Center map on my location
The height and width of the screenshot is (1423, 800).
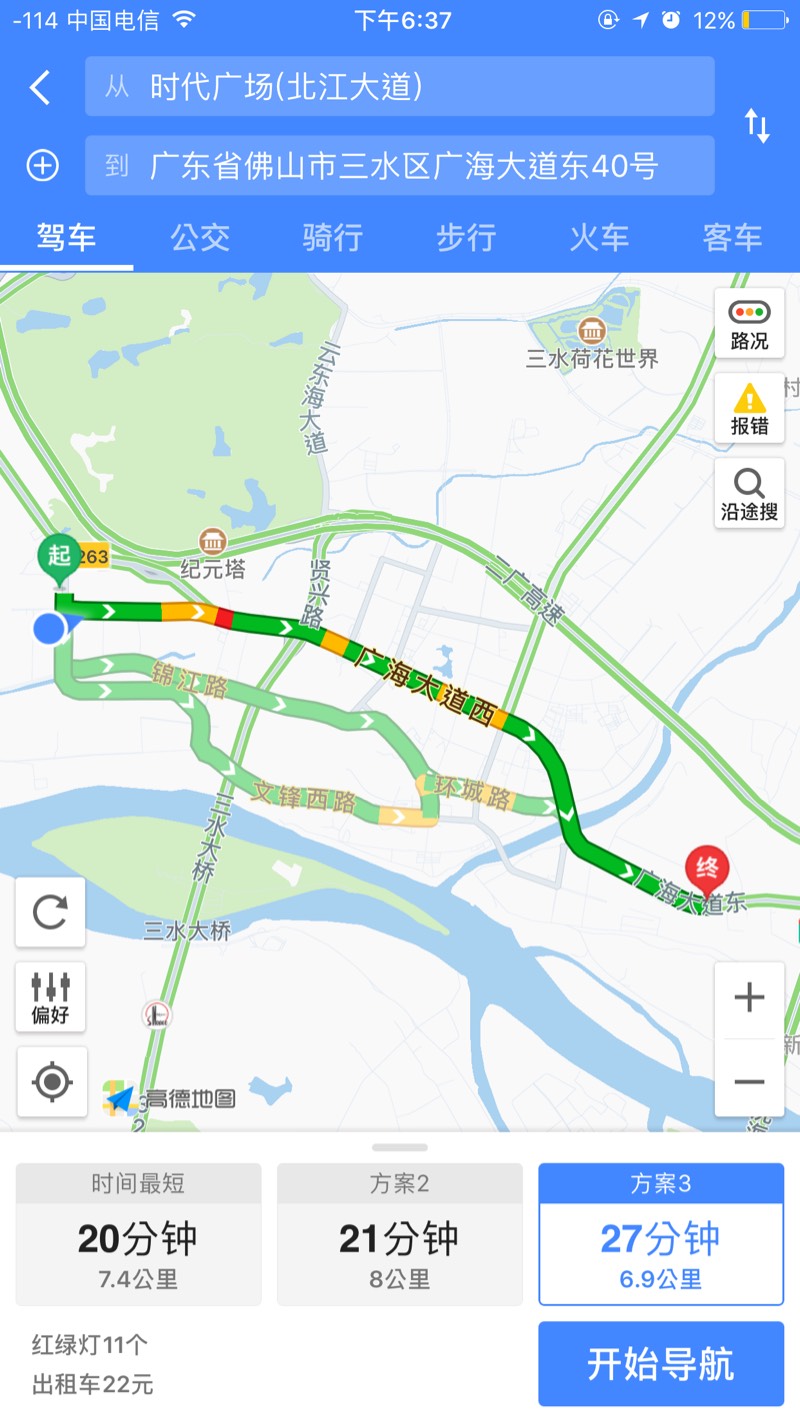[x=51, y=1082]
